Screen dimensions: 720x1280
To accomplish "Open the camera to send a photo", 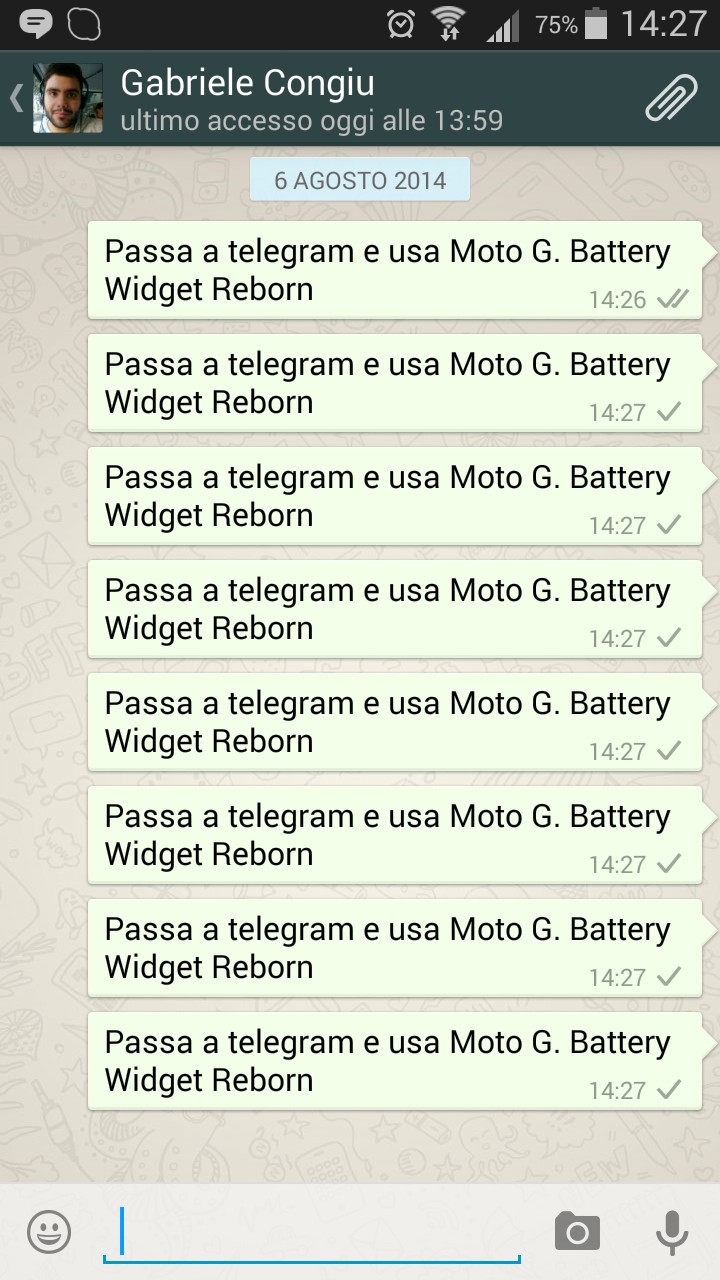I will tap(577, 1231).
